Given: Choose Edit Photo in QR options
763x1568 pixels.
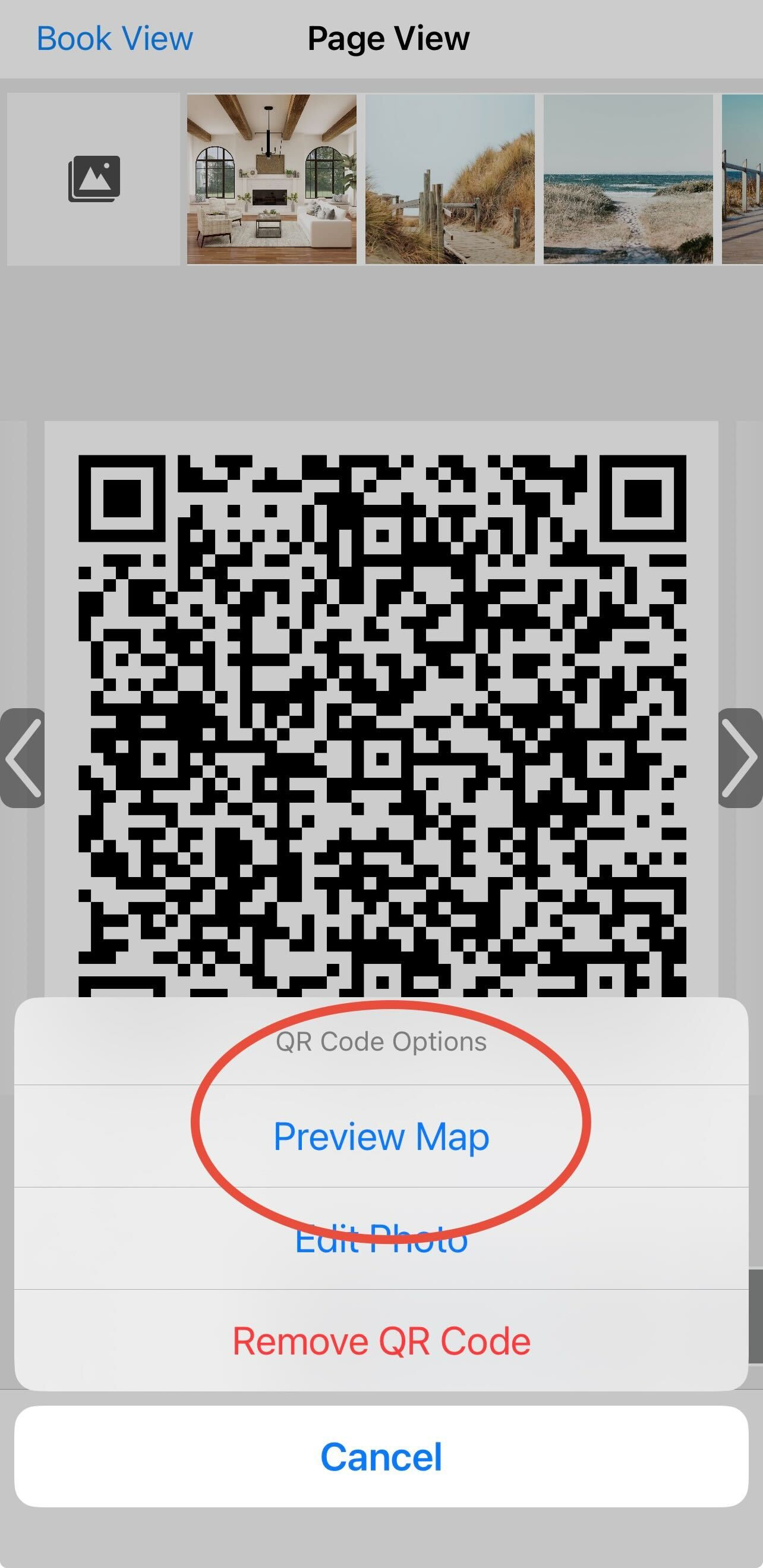Looking at the screenshot, I should [x=381, y=1238].
